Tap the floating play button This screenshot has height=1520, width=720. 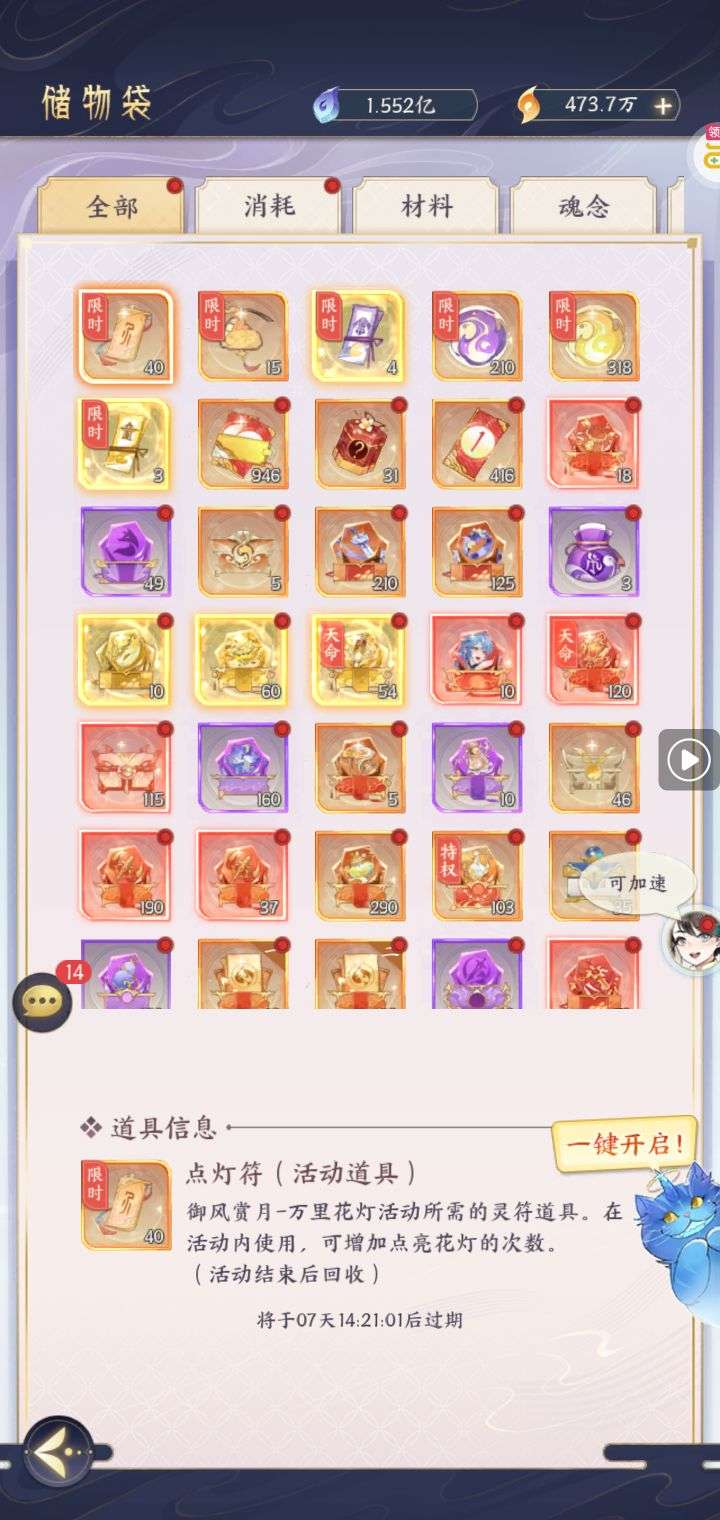pyautogui.click(x=688, y=760)
